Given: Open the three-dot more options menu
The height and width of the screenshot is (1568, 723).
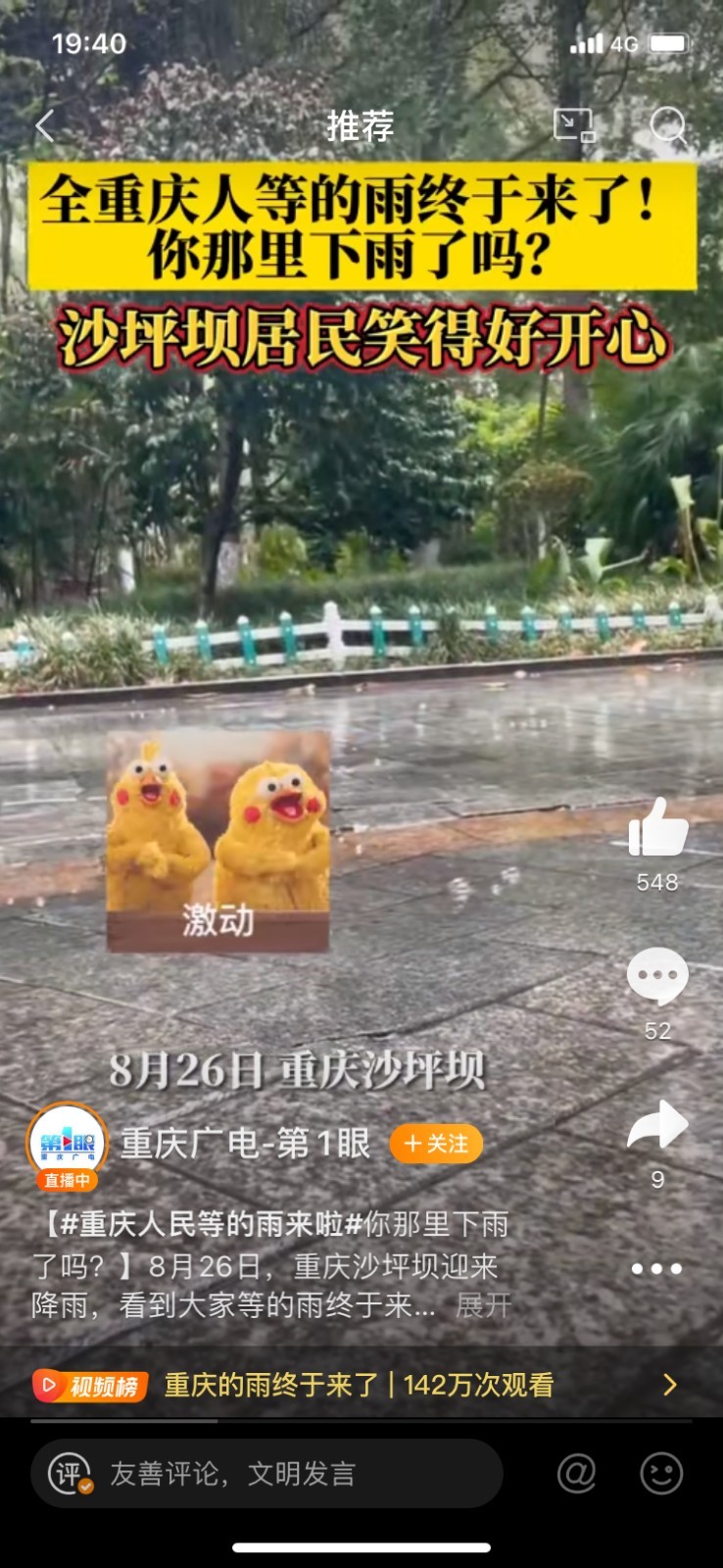Looking at the screenshot, I should click(x=656, y=1268).
